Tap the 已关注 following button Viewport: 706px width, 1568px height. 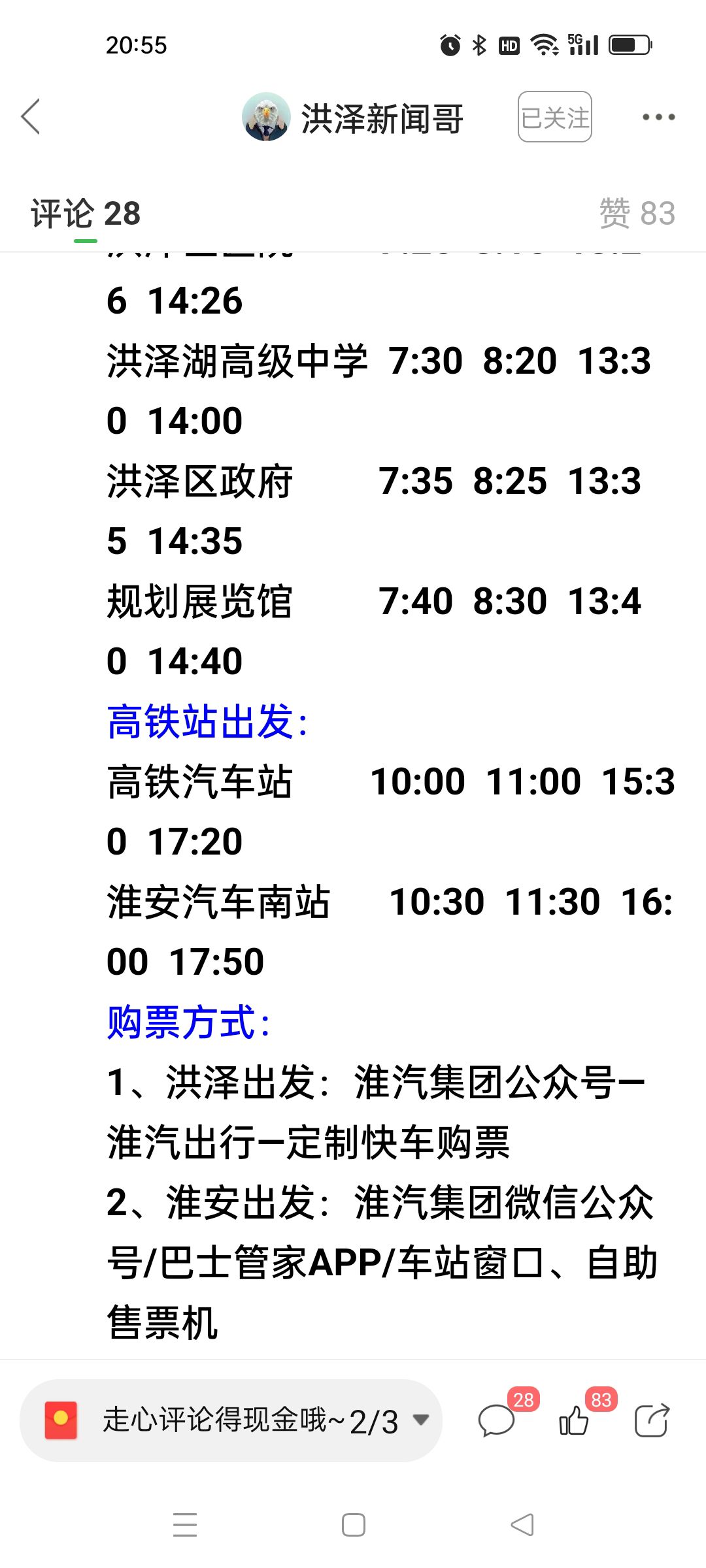tap(555, 117)
